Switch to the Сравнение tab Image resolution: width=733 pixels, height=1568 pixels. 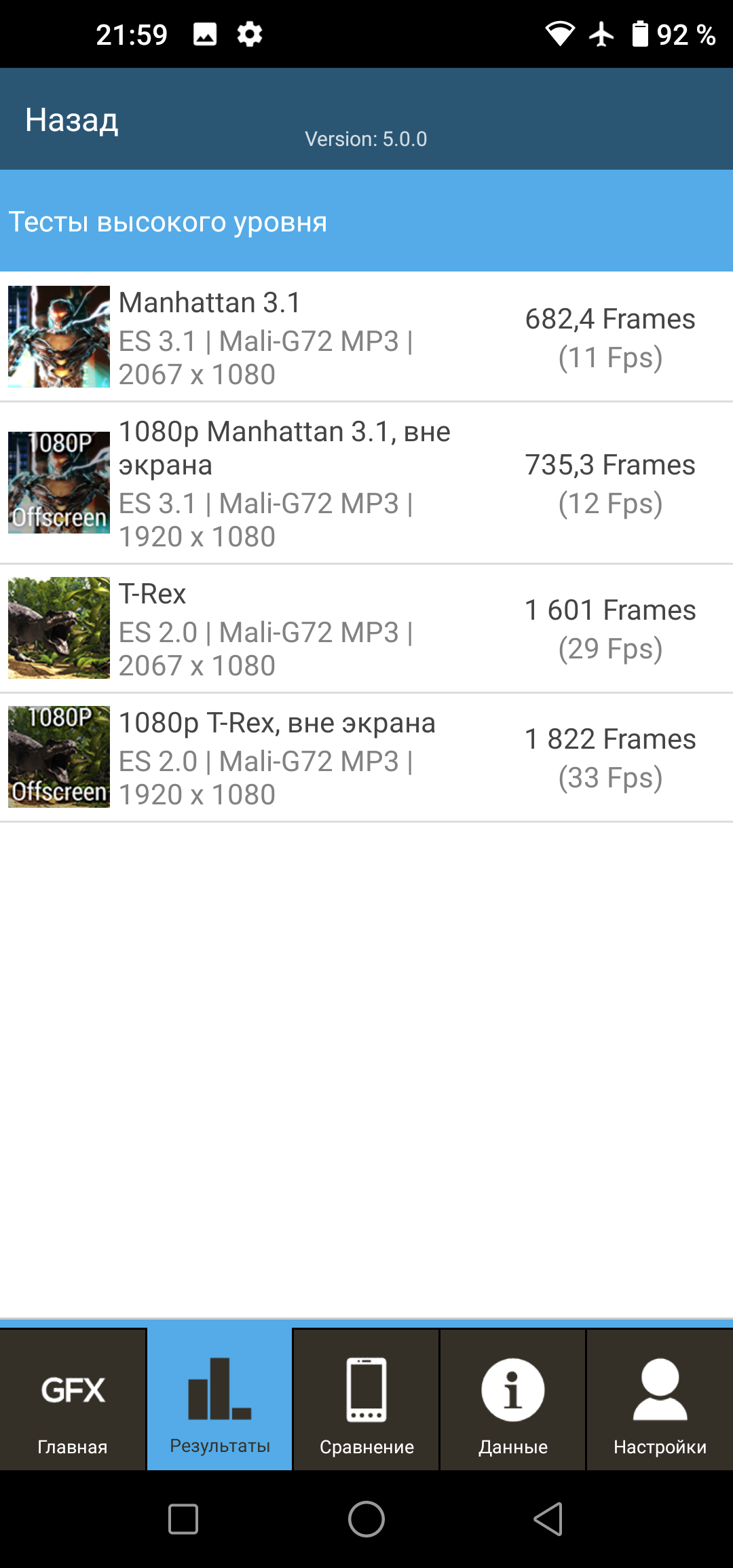[x=366, y=1400]
